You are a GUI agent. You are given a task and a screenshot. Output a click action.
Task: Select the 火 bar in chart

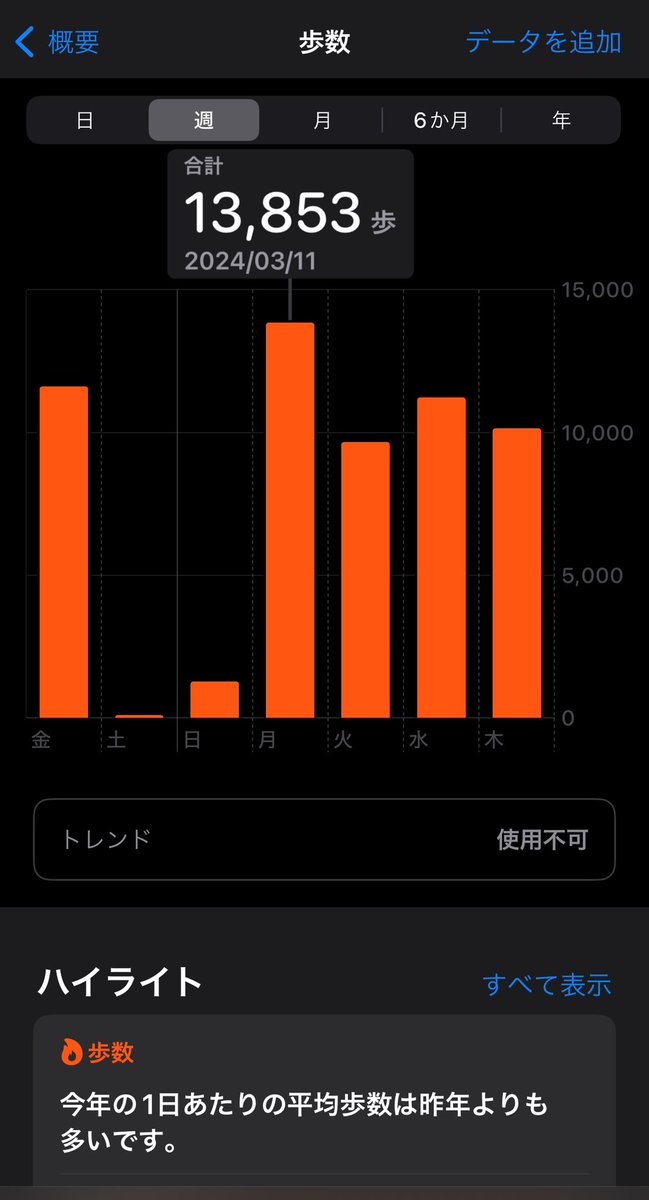[365, 580]
